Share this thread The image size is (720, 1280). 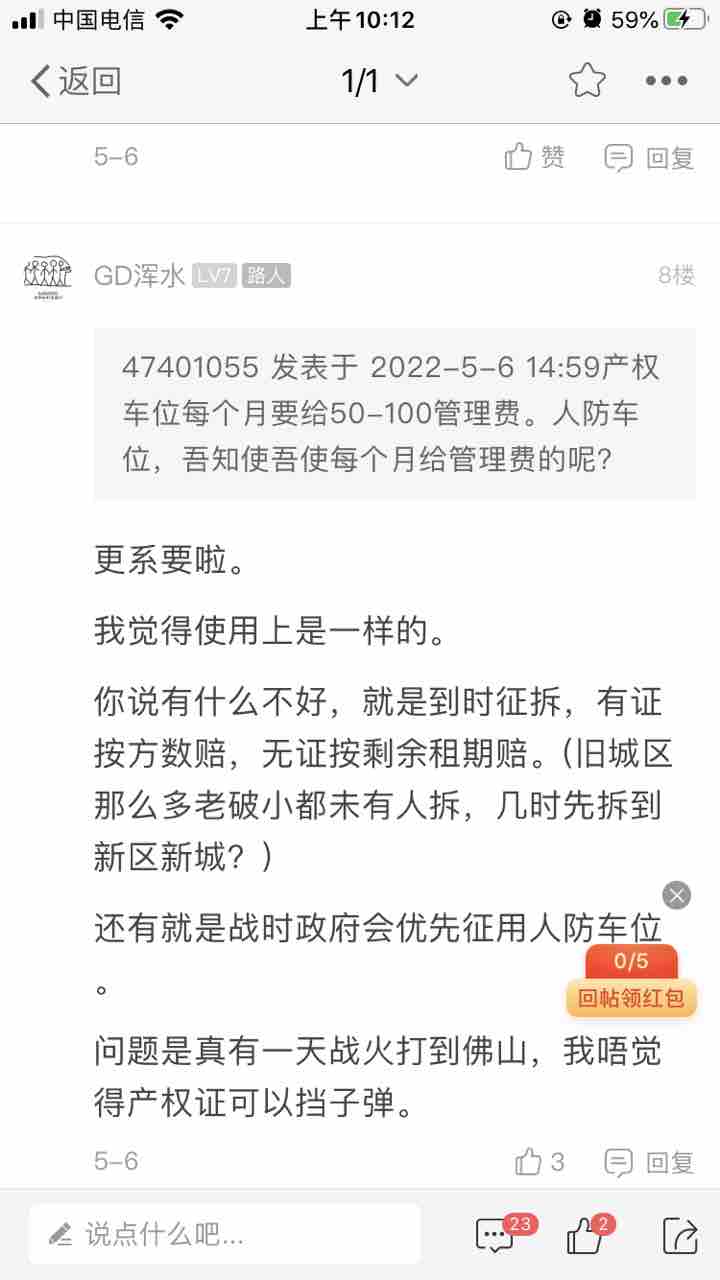coord(680,1236)
